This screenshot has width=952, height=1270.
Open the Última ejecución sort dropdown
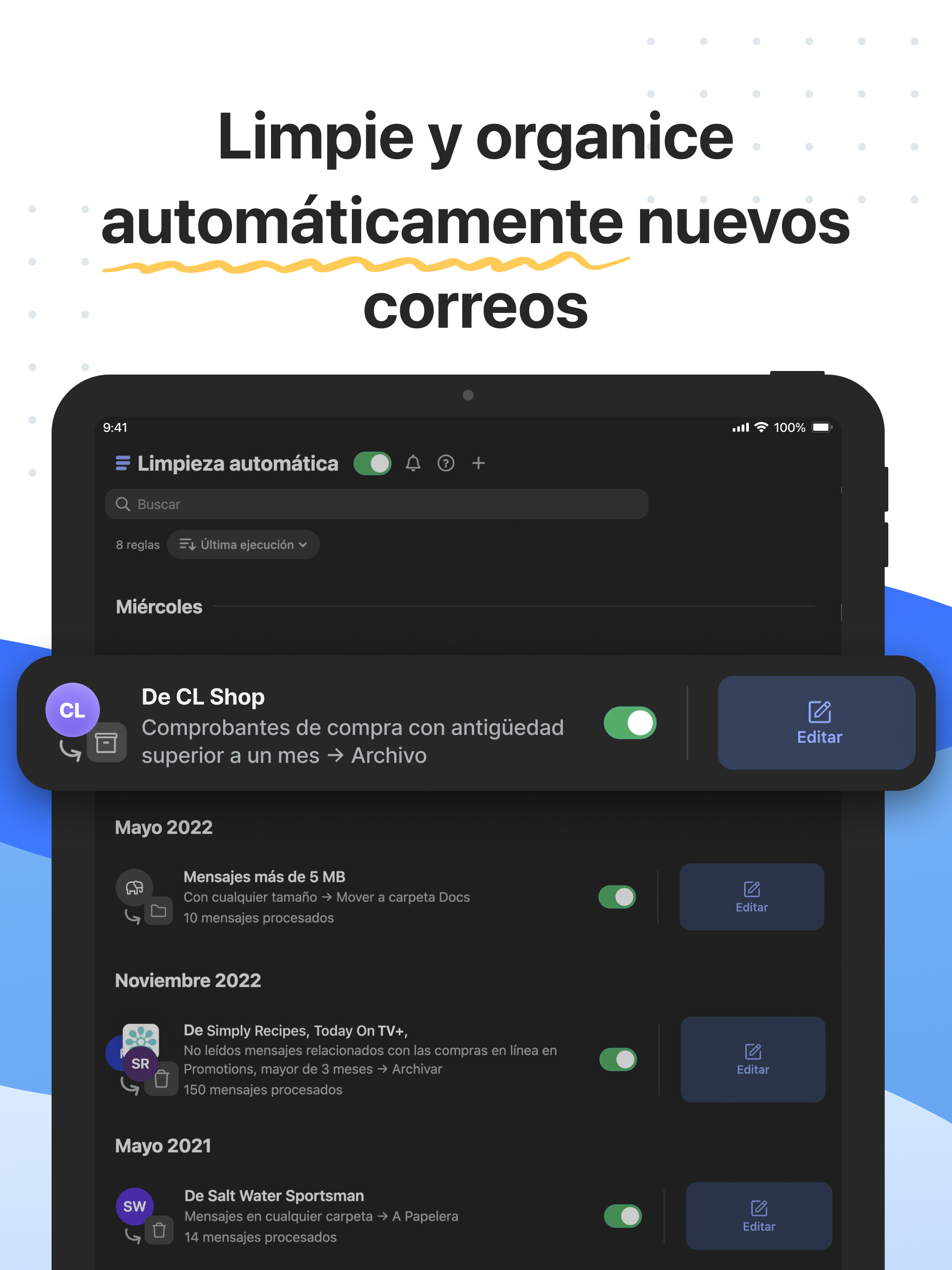pyautogui.click(x=244, y=544)
